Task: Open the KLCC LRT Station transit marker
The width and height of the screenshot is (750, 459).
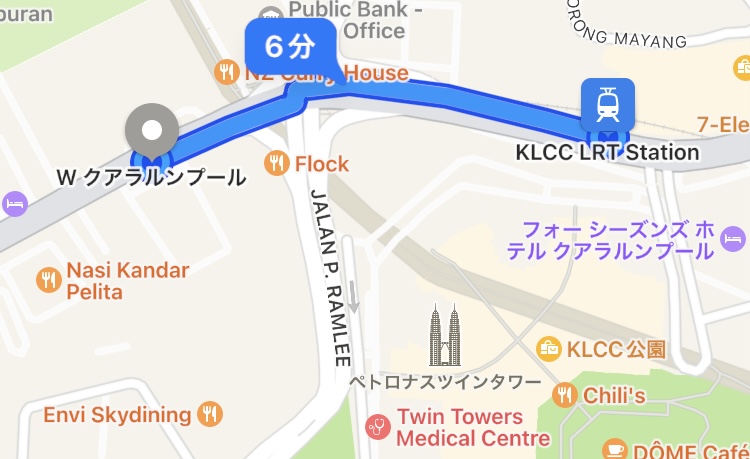Action: tap(607, 105)
